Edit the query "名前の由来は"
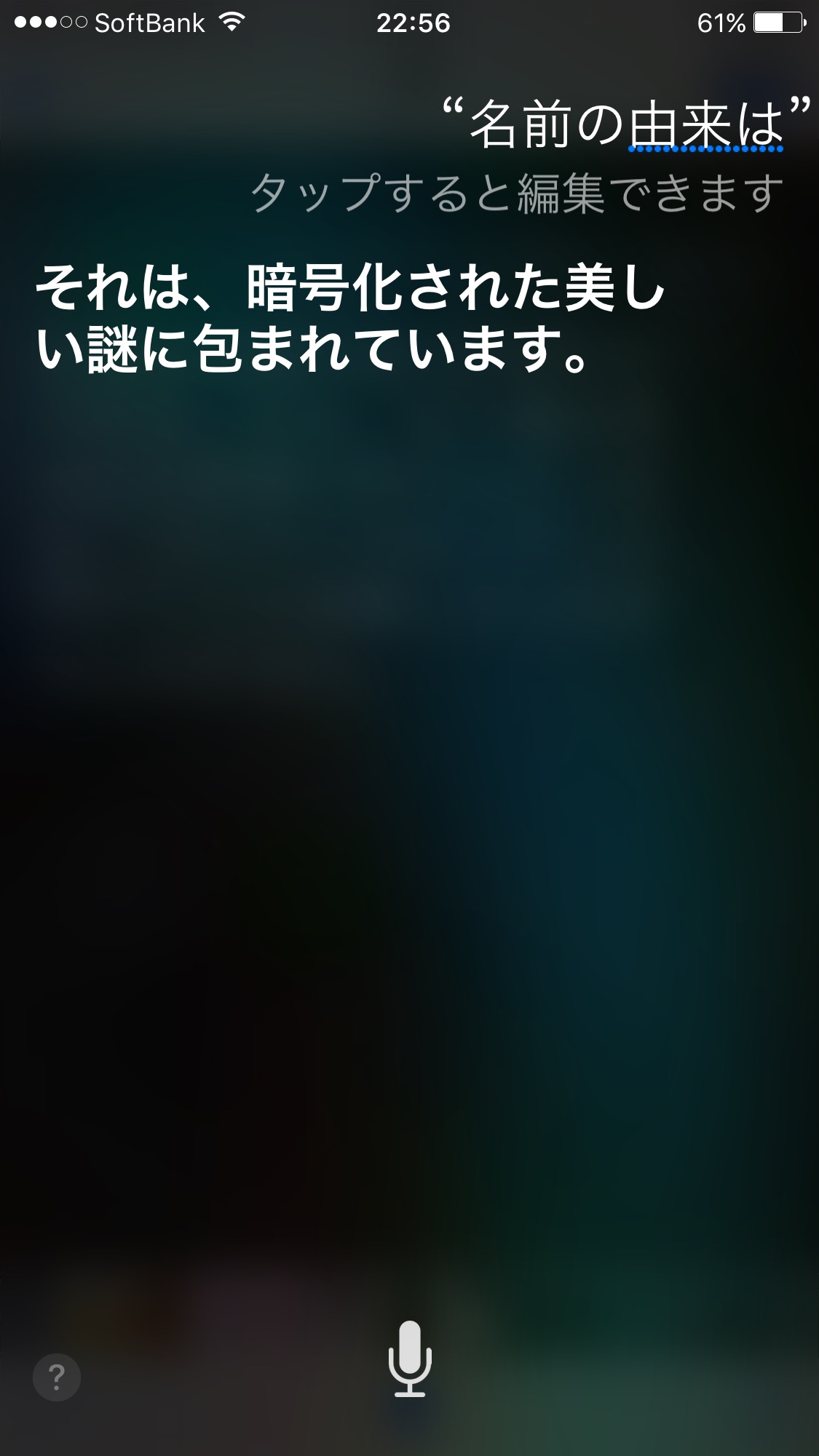819x1456 pixels. coord(626,125)
